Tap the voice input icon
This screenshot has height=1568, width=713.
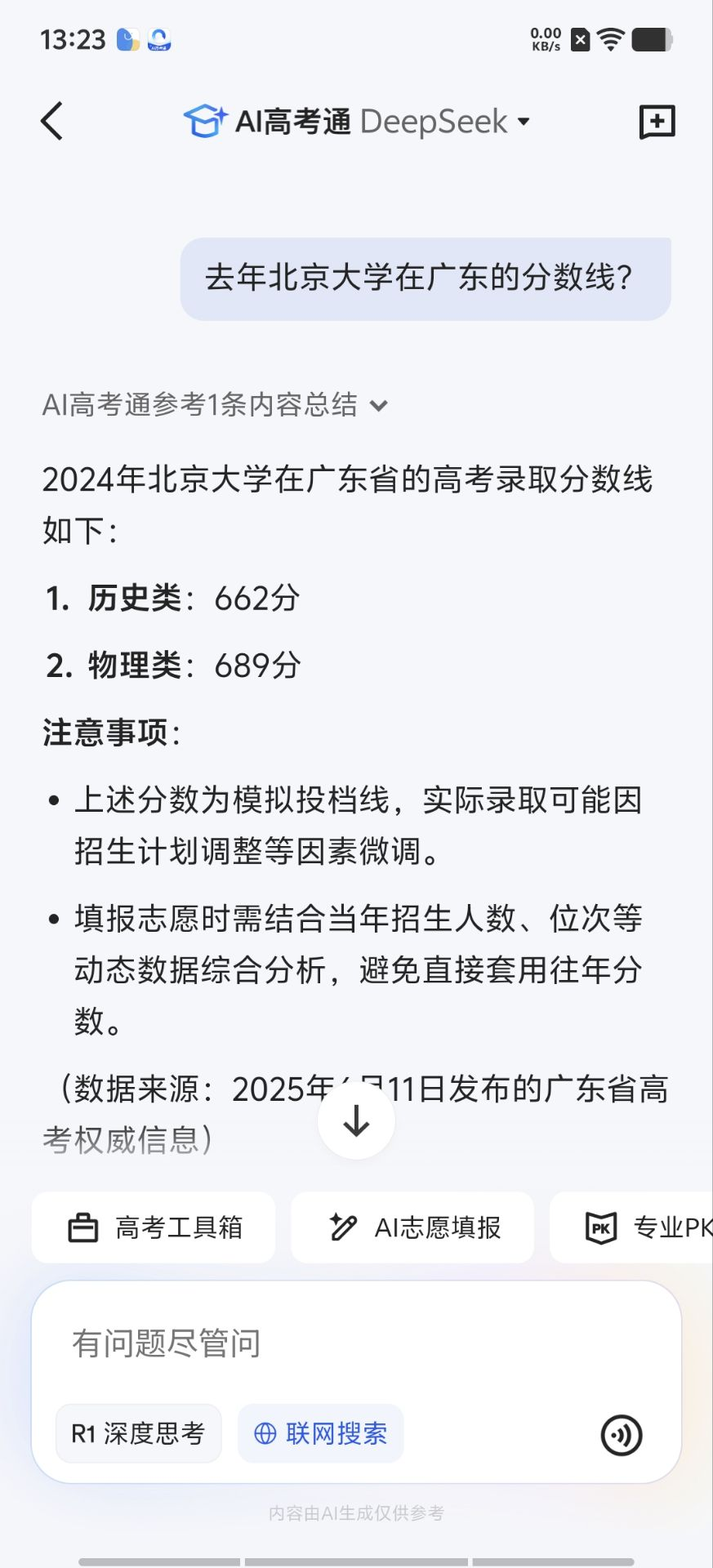tap(622, 1435)
